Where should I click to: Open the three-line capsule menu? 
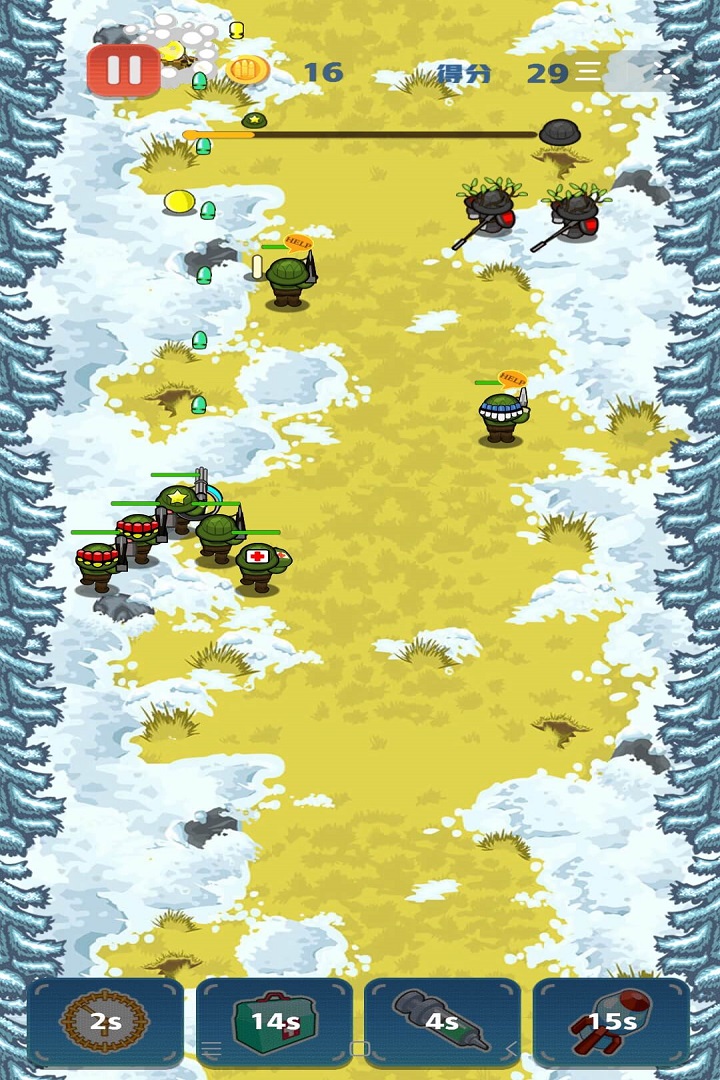pyautogui.click(x=588, y=71)
